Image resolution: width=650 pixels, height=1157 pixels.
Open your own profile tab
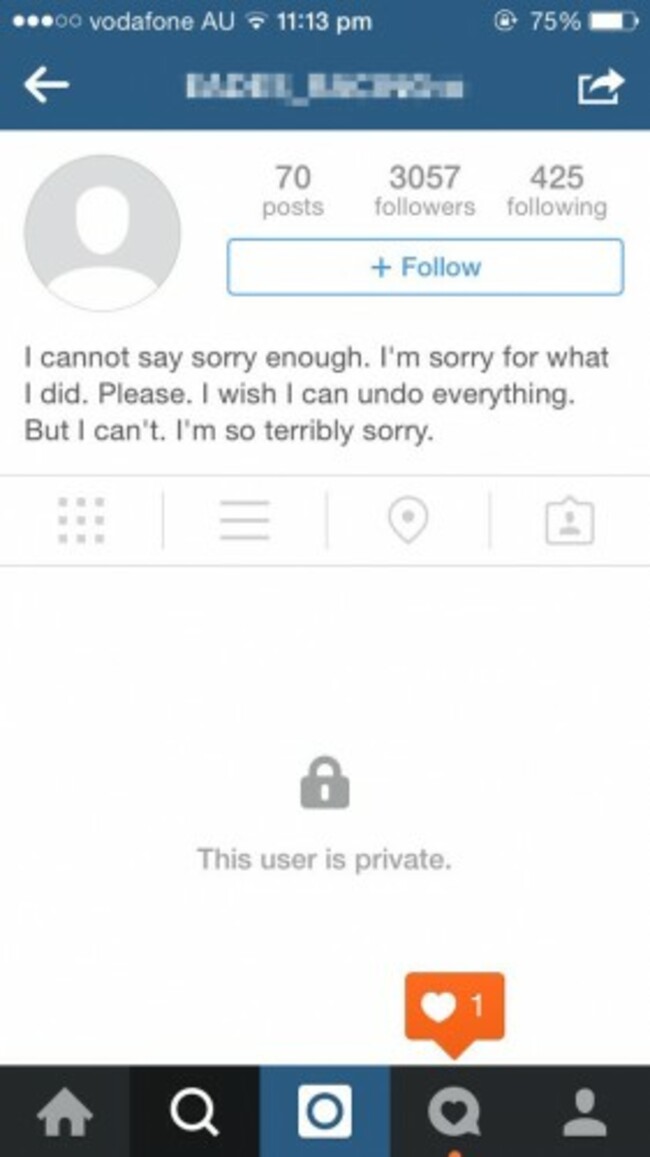pos(584,1112)
